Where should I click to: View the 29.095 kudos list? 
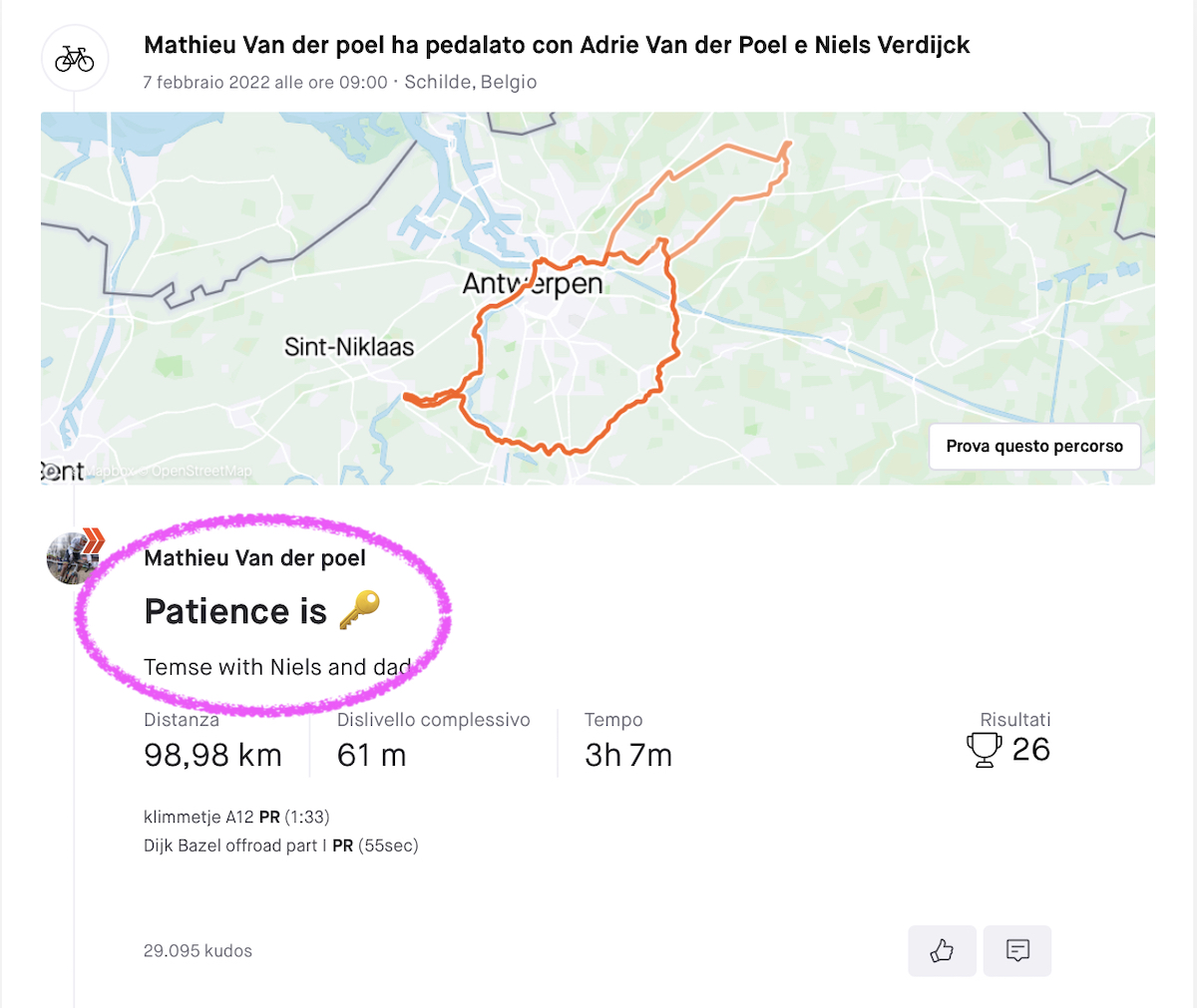(198, 951)
